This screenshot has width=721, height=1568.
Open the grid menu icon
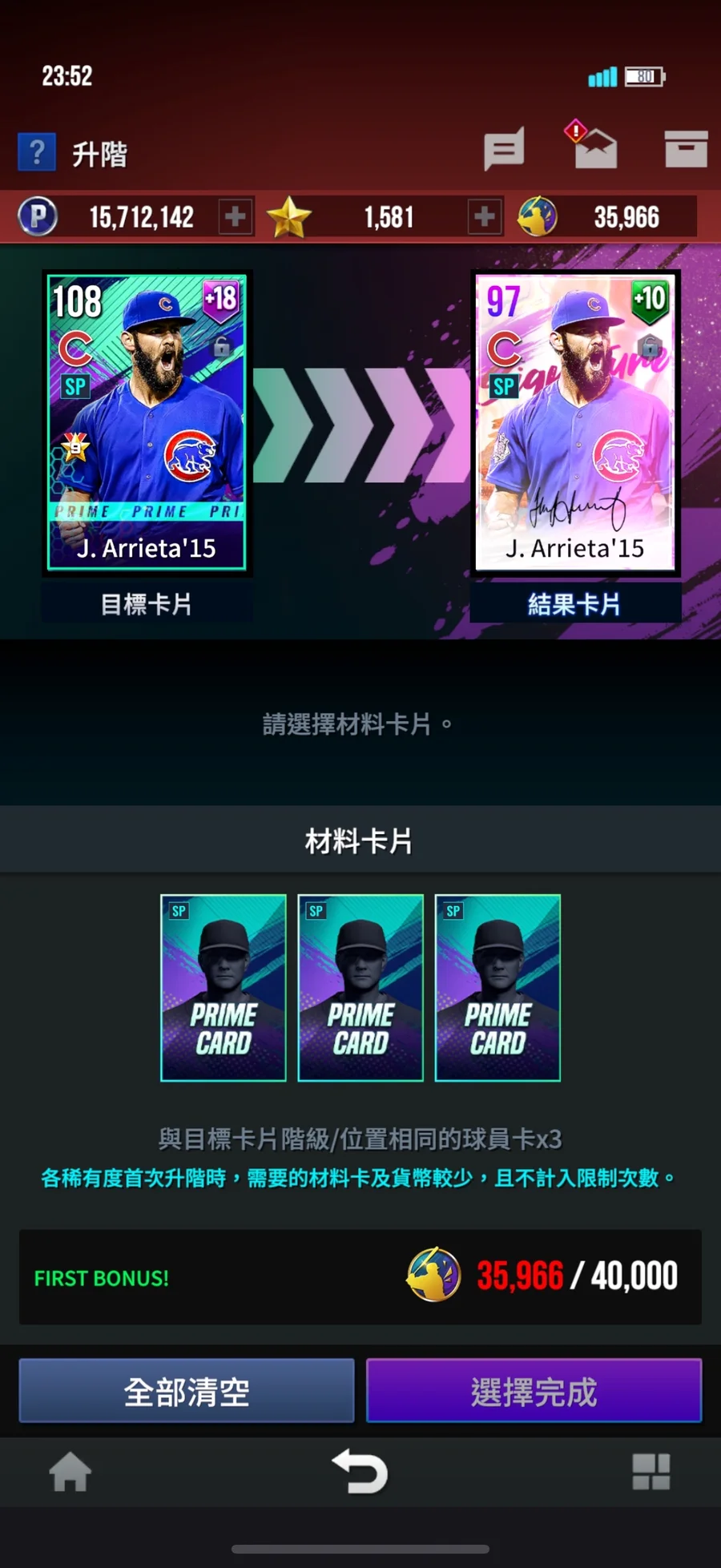click(651, 1472)
